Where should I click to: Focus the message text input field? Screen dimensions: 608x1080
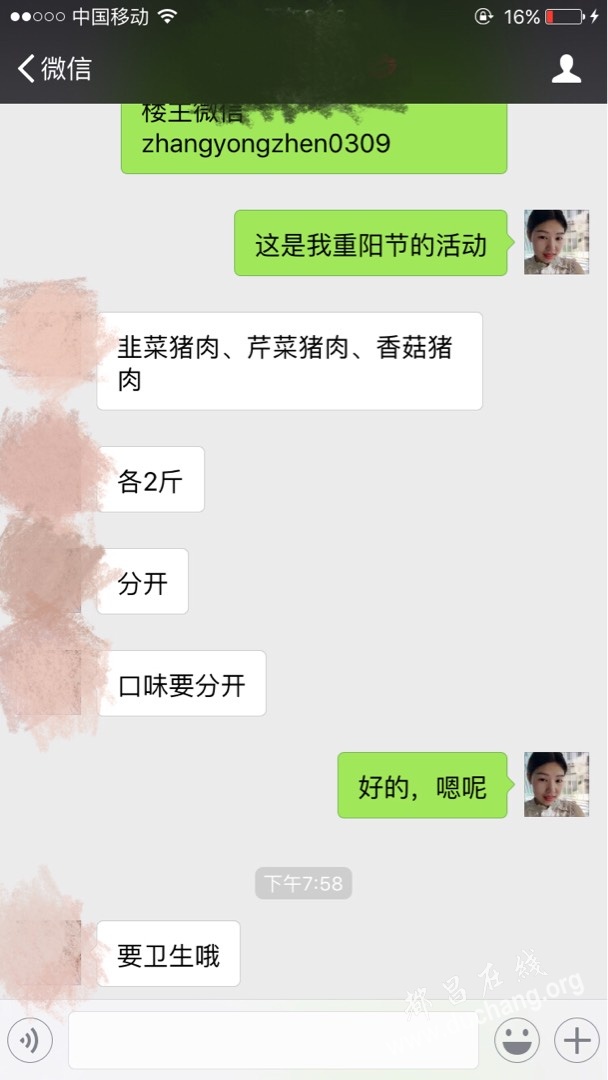(272, 1041)
